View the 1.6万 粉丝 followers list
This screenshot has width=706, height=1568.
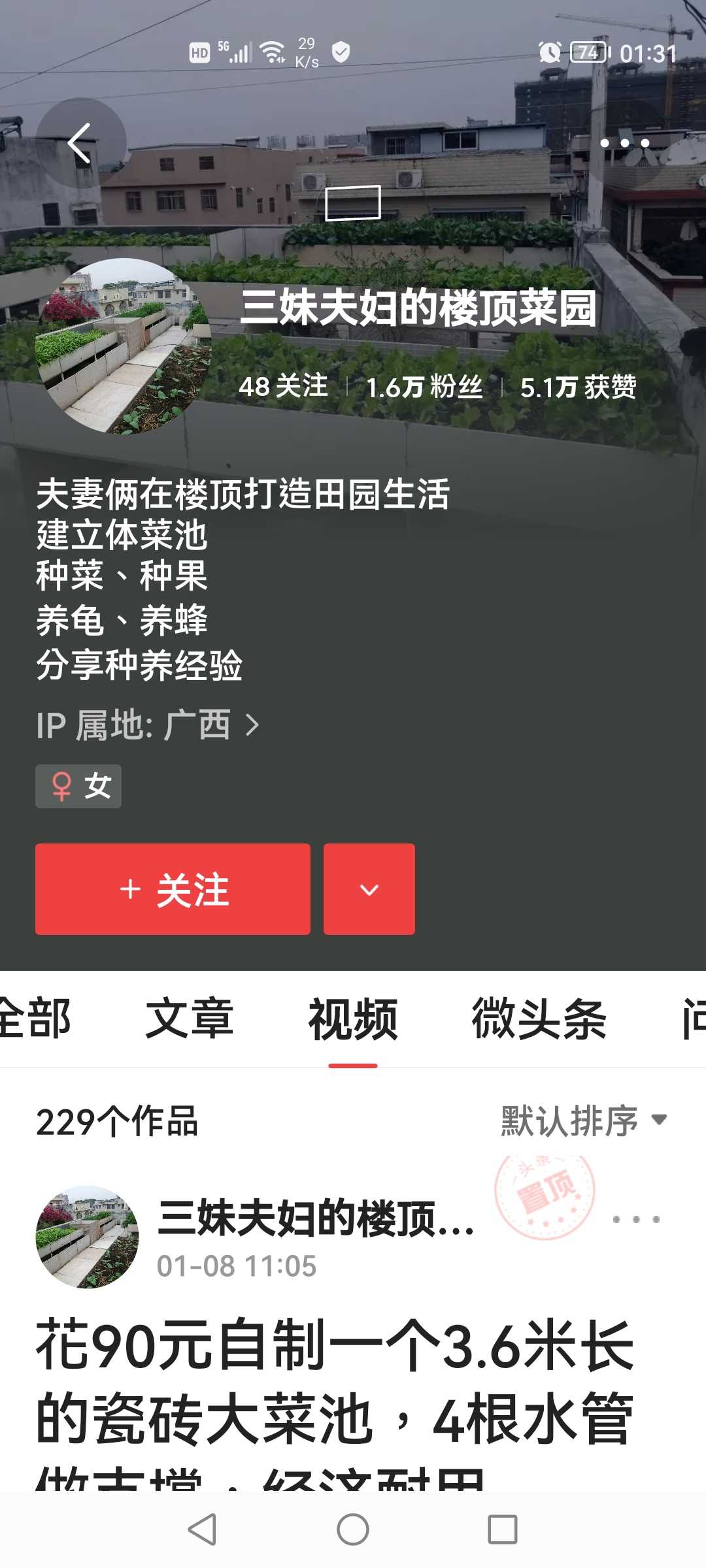coord(424,387)
